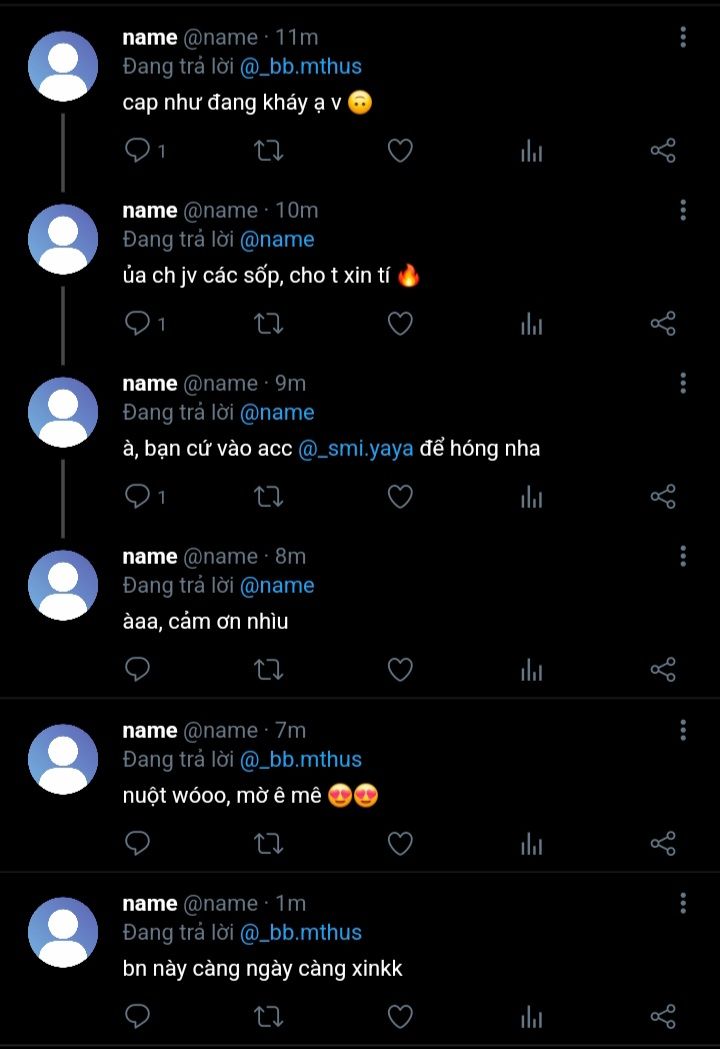Image resolution: width=720 pixels, height=1049 pixels.
Task: Open comments on "ủa ch jv các sốp" reply
Action: point(137,323)
